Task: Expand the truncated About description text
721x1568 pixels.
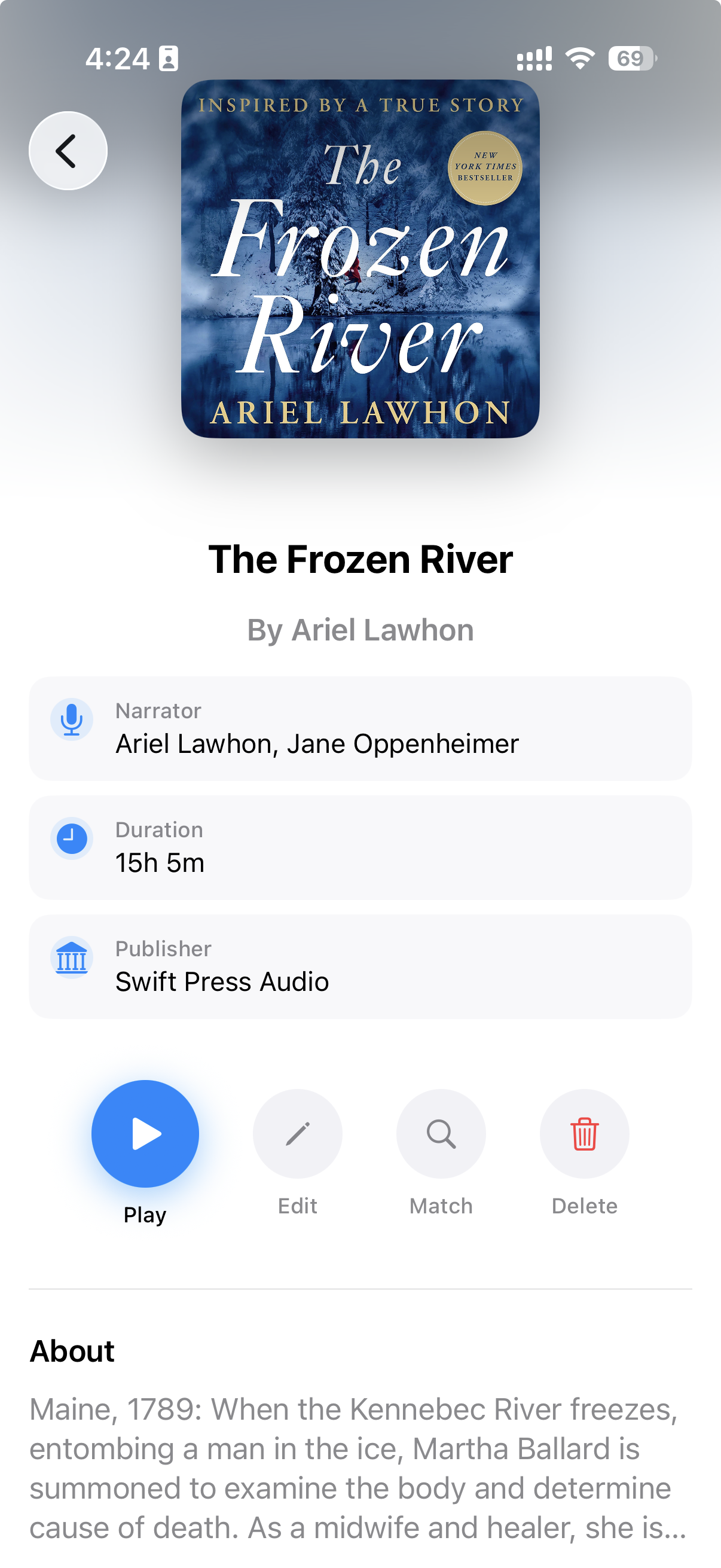Action: [x=360, y=1461]
